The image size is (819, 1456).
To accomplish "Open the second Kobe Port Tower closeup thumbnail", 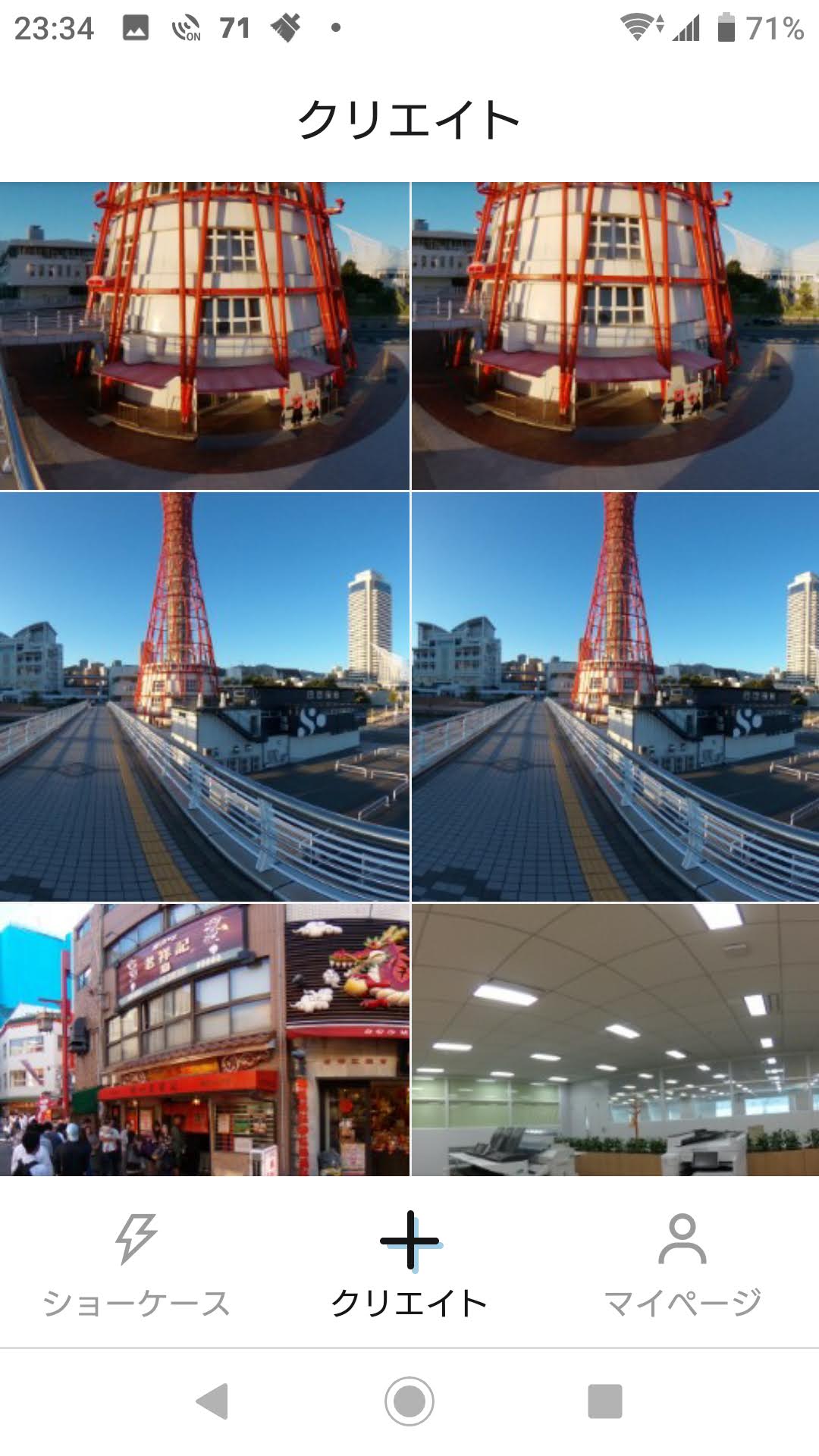I will click(614, 334).
